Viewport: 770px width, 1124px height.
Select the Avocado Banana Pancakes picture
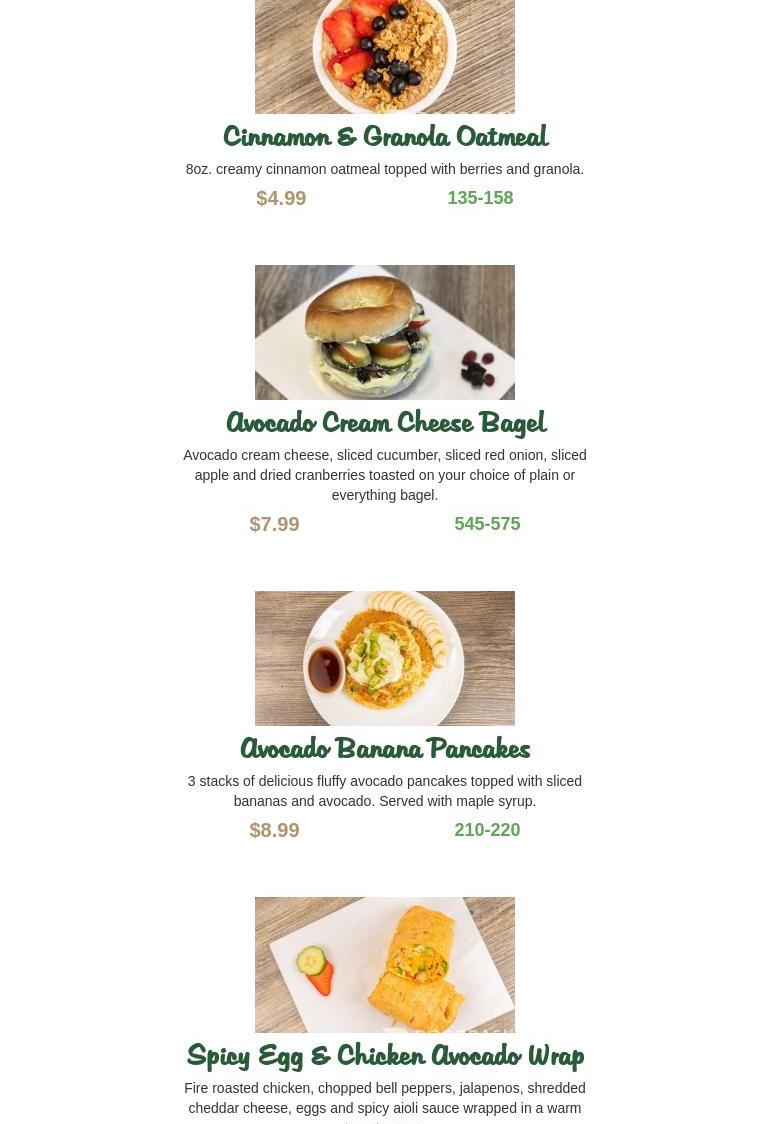385,658
